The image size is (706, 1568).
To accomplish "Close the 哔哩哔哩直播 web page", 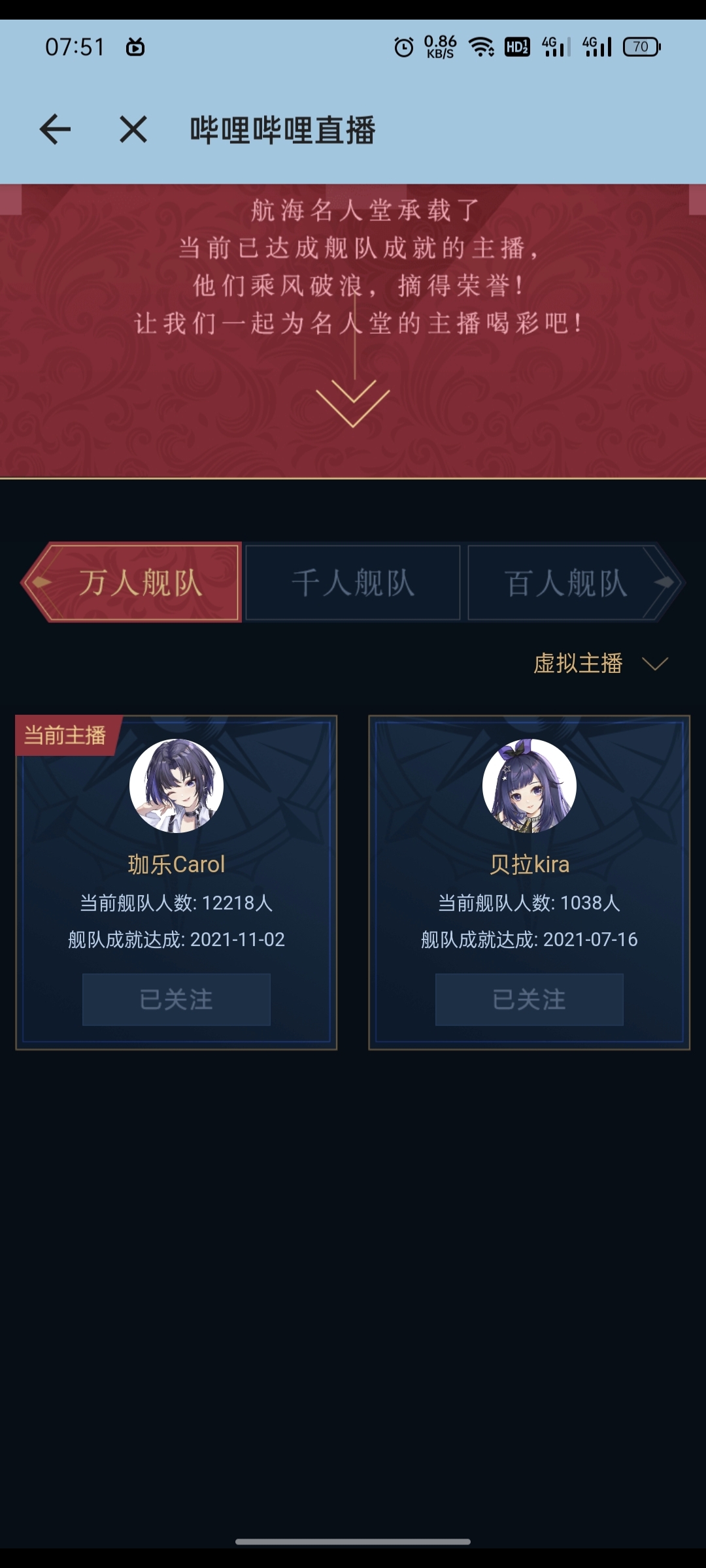I will point(133,129).
